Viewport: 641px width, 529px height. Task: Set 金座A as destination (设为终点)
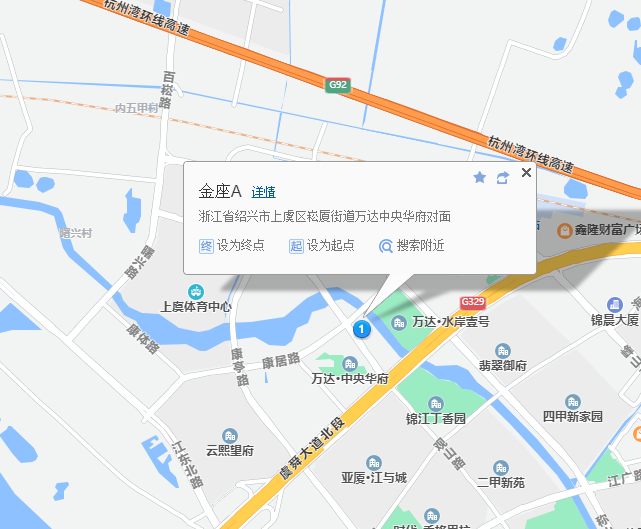coord(232,245)
